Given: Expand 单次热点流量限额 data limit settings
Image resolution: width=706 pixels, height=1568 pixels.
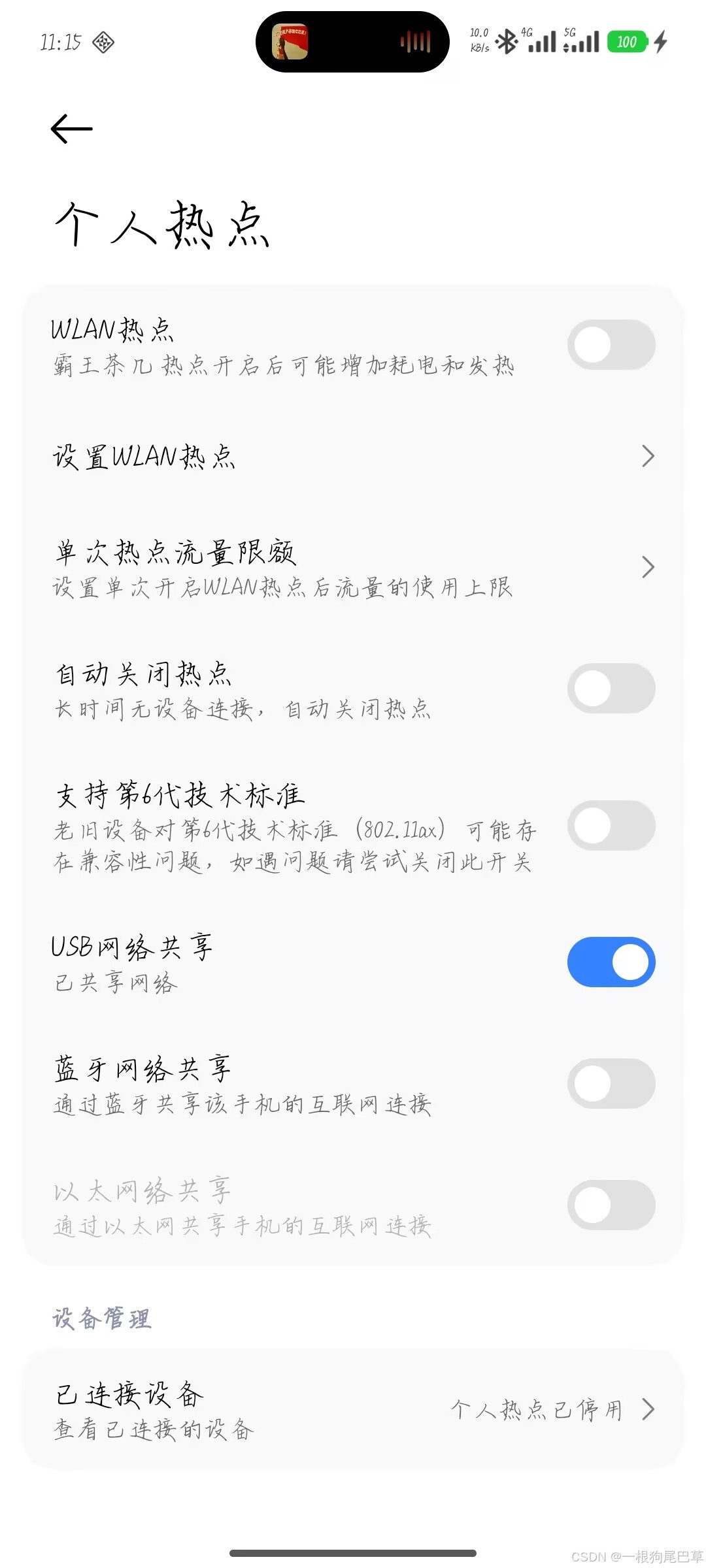Looking at the screenshot, I should point(648,567).
